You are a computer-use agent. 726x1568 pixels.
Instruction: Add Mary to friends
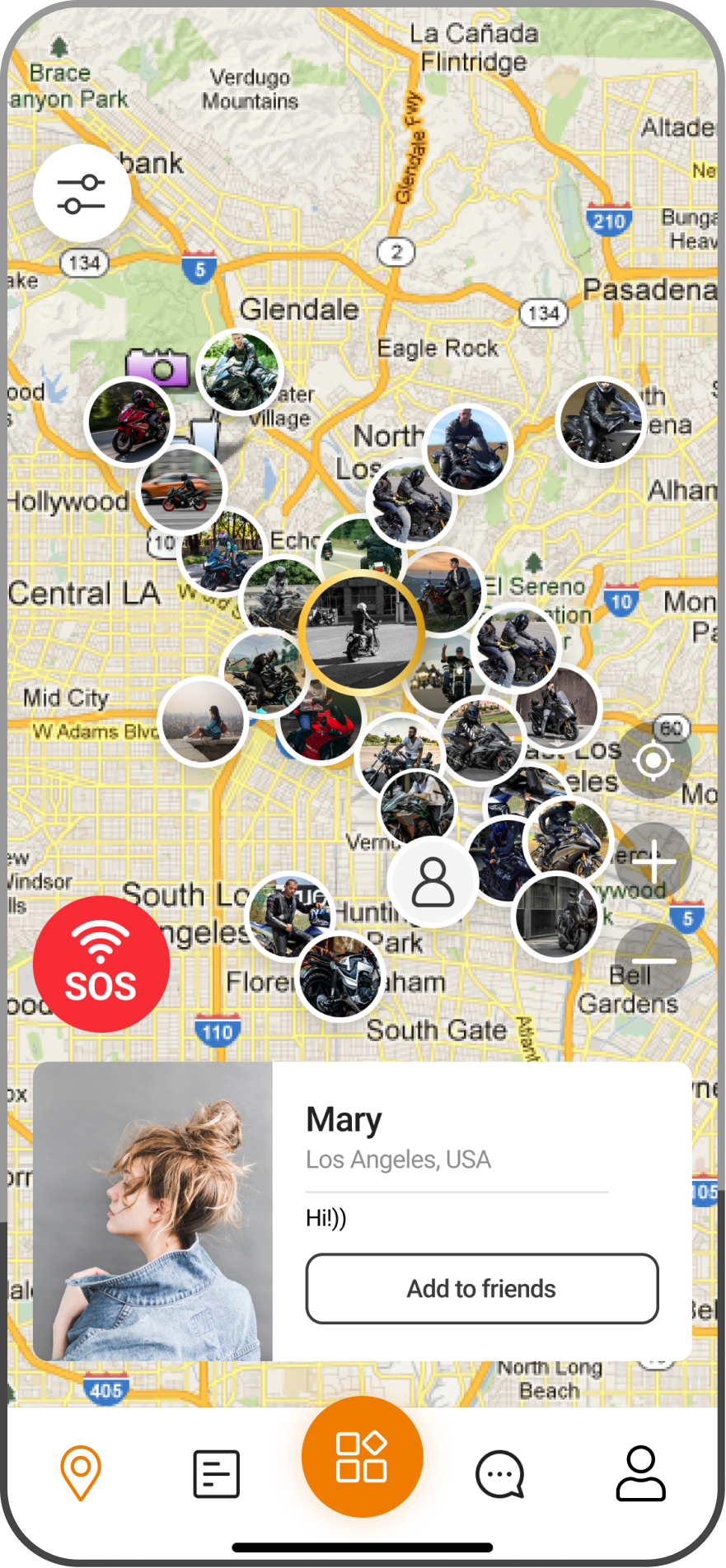(482, 1289)
